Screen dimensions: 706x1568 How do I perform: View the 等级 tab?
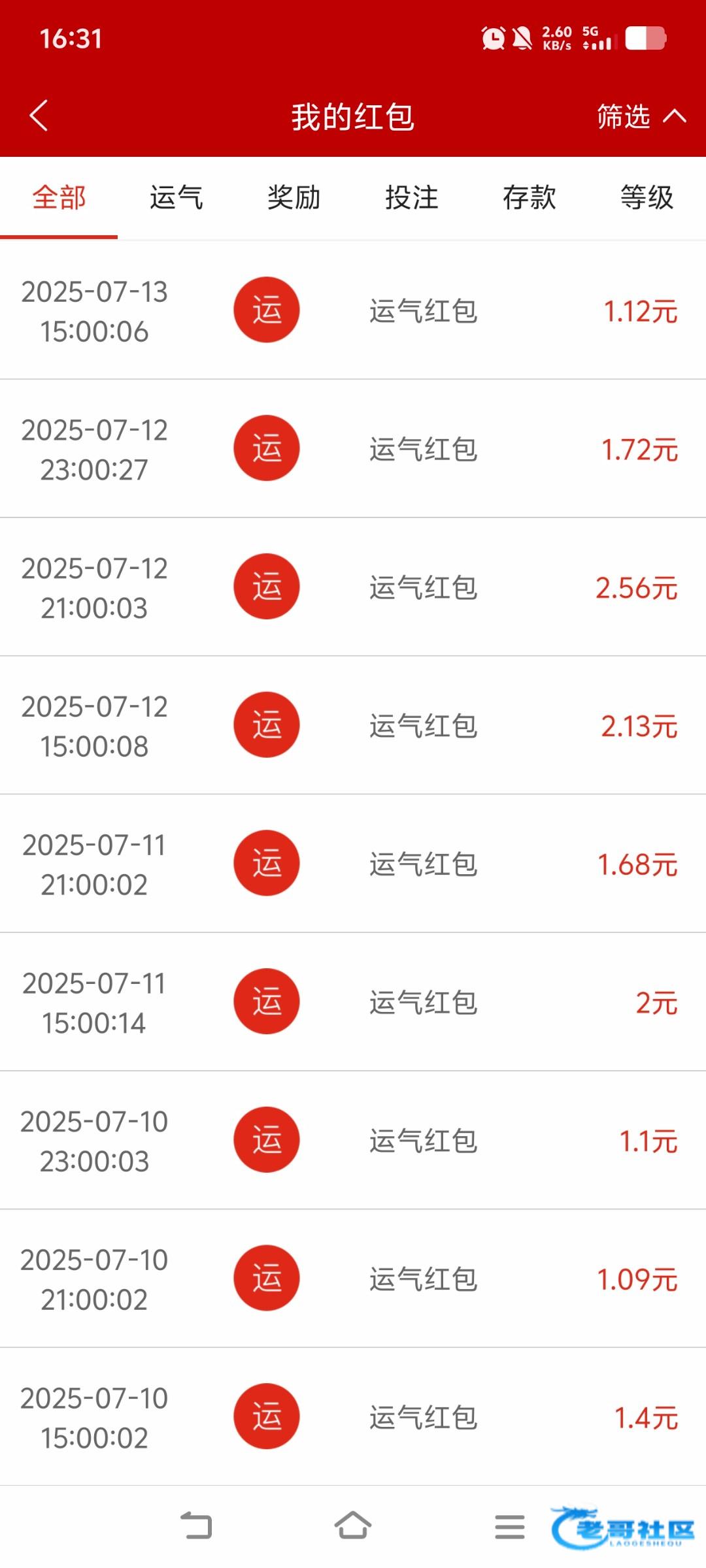(x=647, y=197)
